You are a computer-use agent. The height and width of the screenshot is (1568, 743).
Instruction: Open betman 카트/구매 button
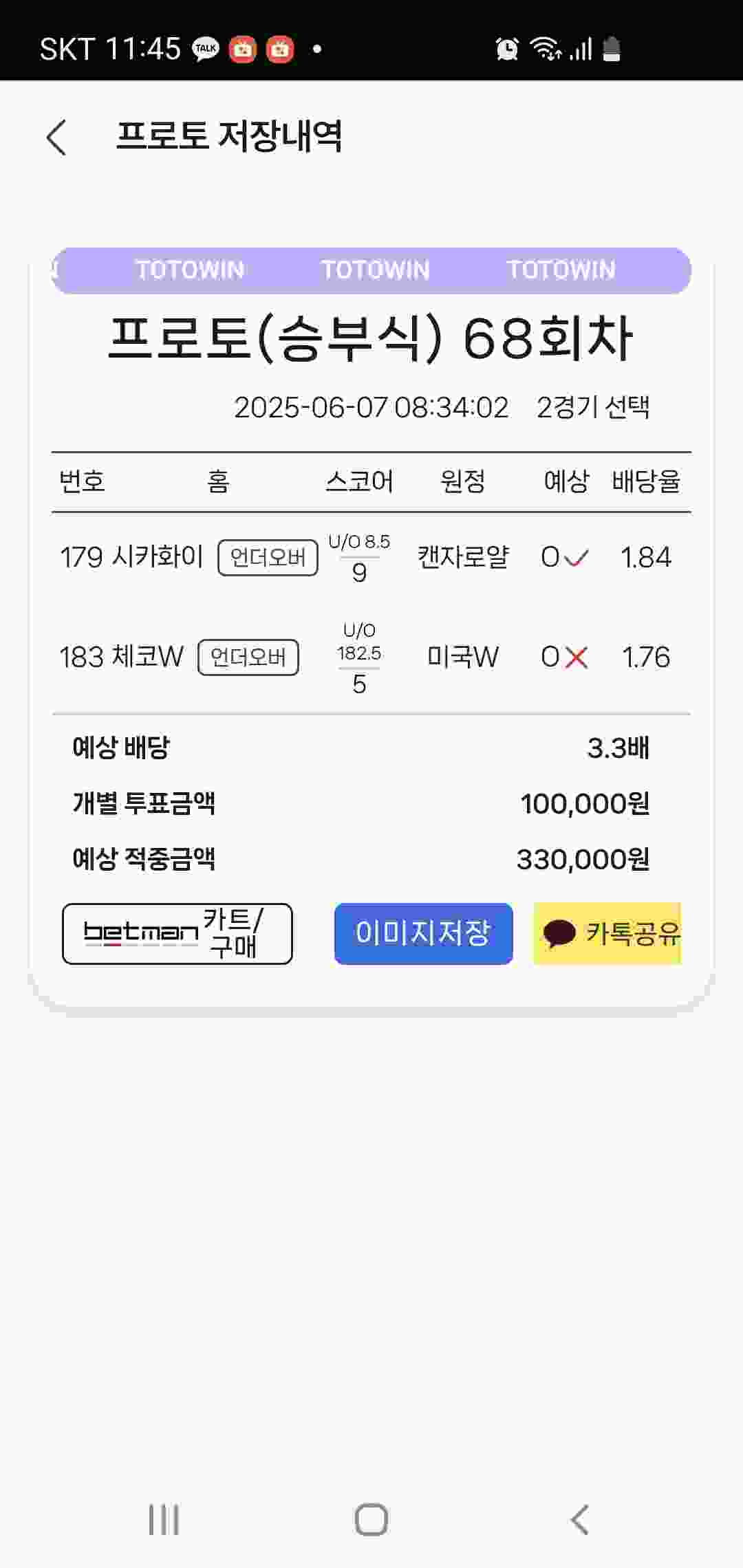pos(177,933)
